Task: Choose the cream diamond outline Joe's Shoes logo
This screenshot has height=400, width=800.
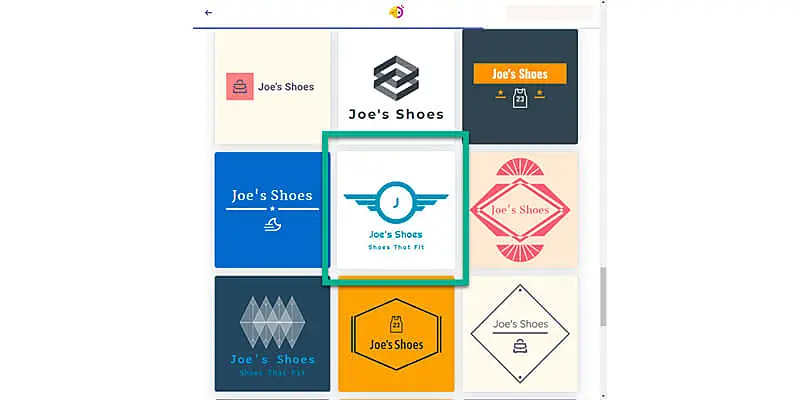Action: pyautogui.click(x=520, y=333)
